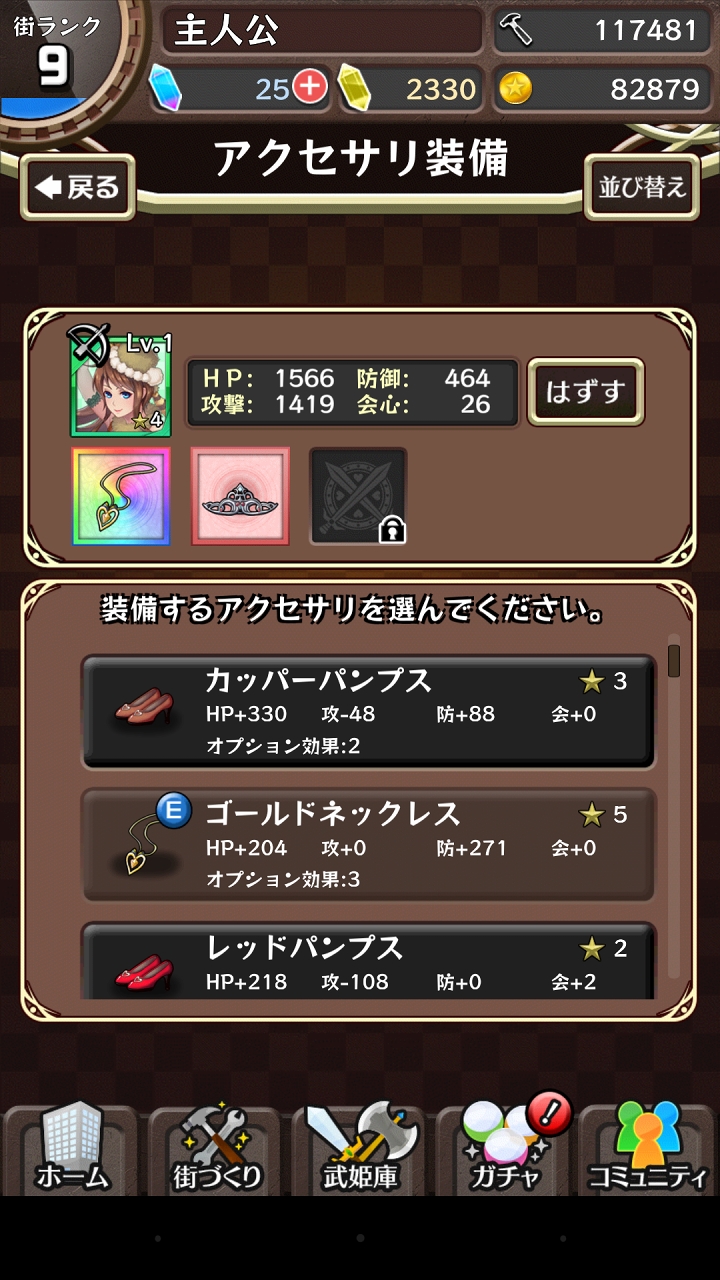The width and height of the screenshot is (720, 1280).
Task: Choose ゴールドネックレス from the accessory list
Action: pyautogui.click(x=368, y=846)
